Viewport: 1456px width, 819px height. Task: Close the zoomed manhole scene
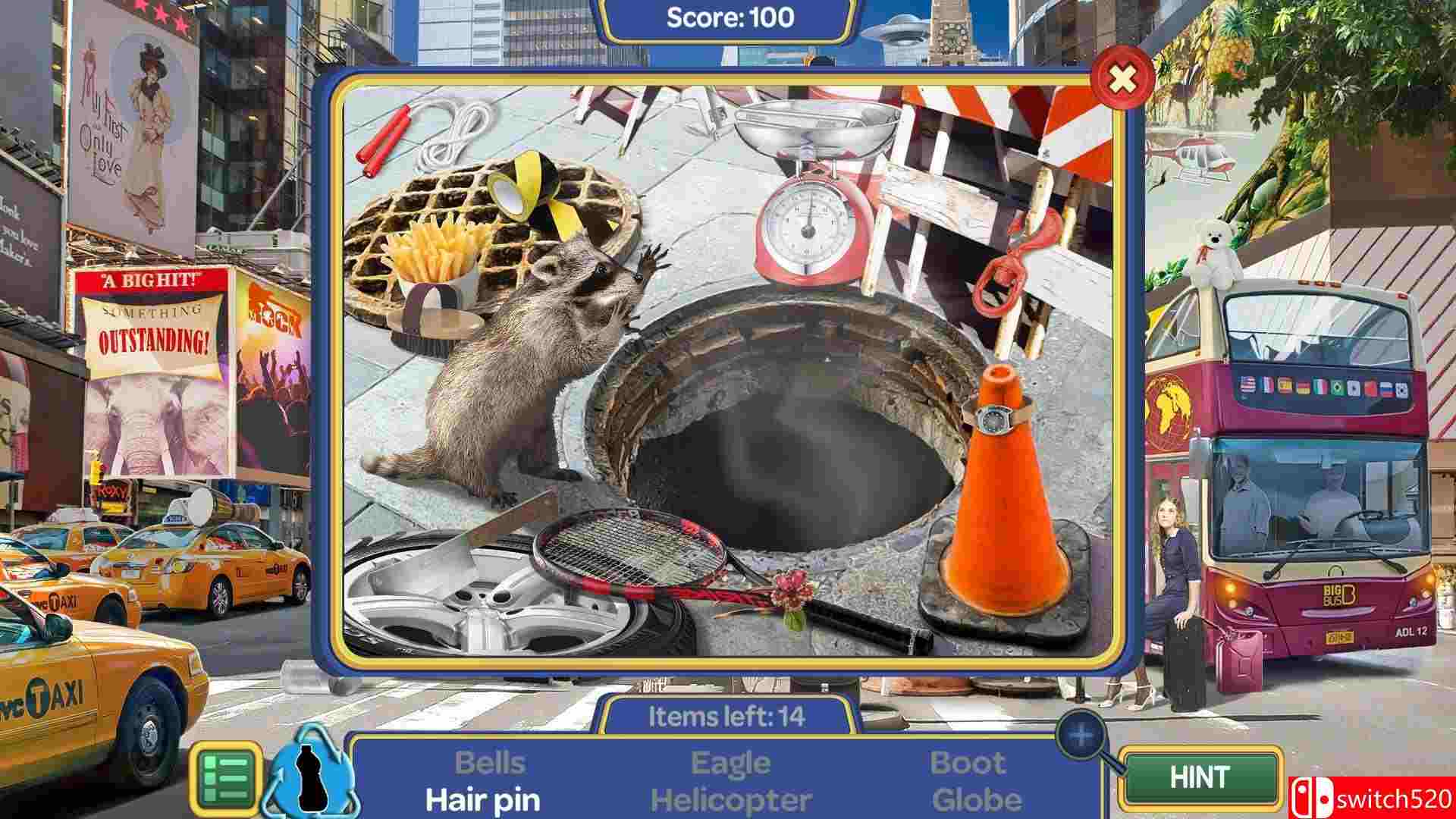pyautogui.click(x=1122, y=79)
